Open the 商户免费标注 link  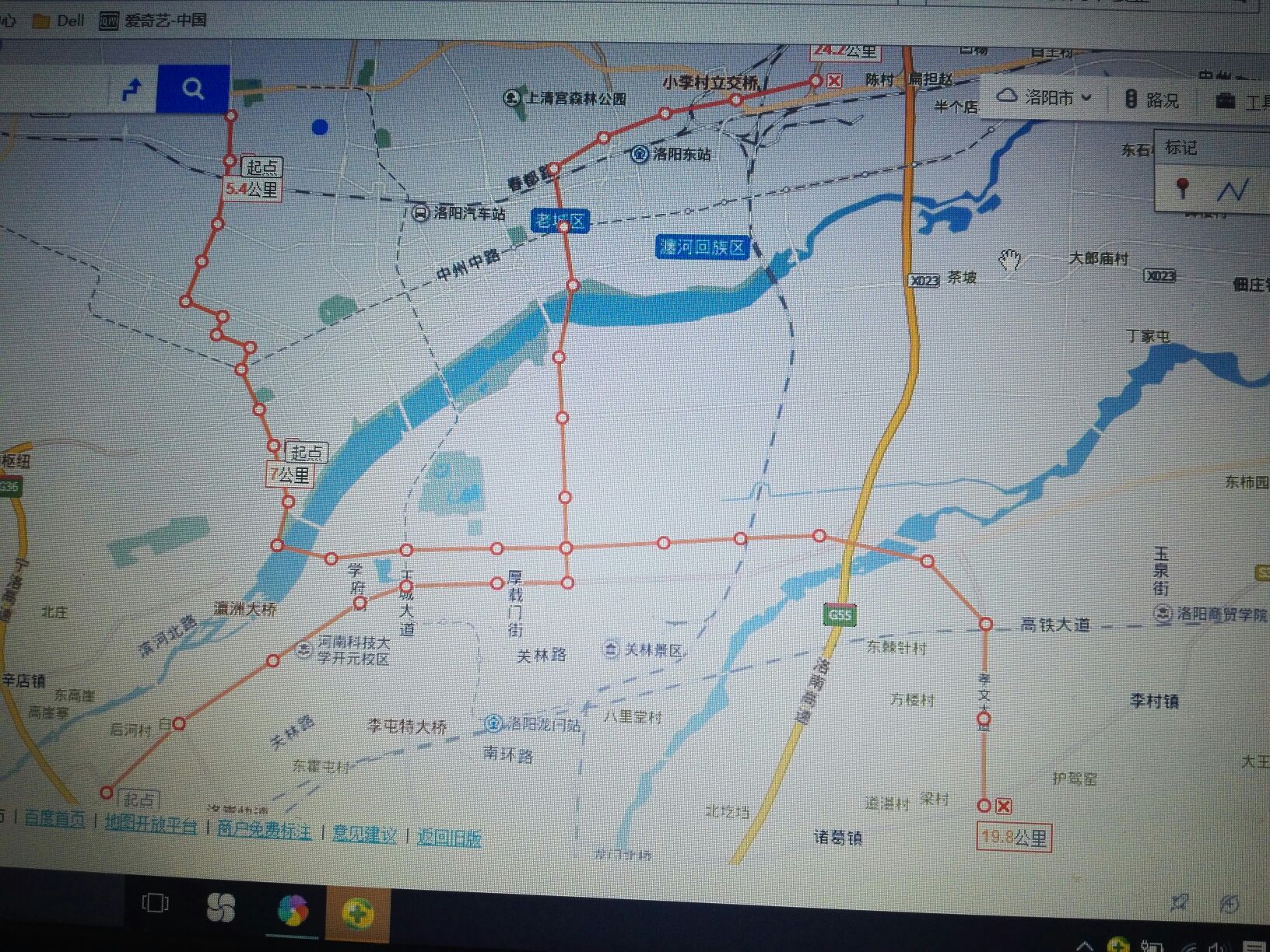(264, 830)
